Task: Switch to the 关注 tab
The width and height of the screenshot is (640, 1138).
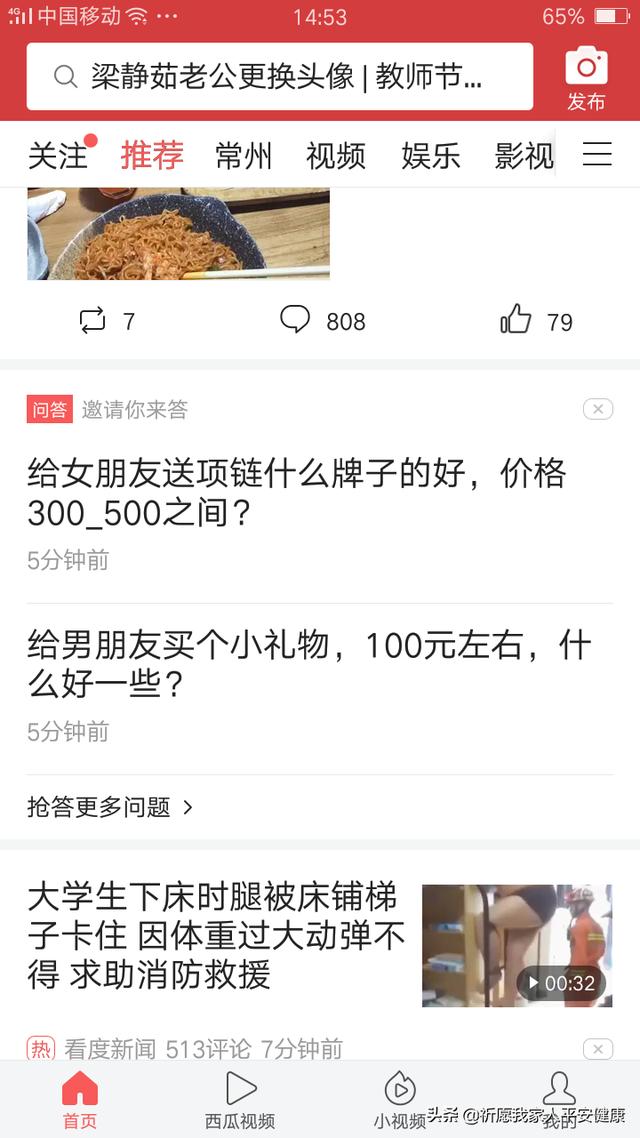Action: [x=58, y=155]
